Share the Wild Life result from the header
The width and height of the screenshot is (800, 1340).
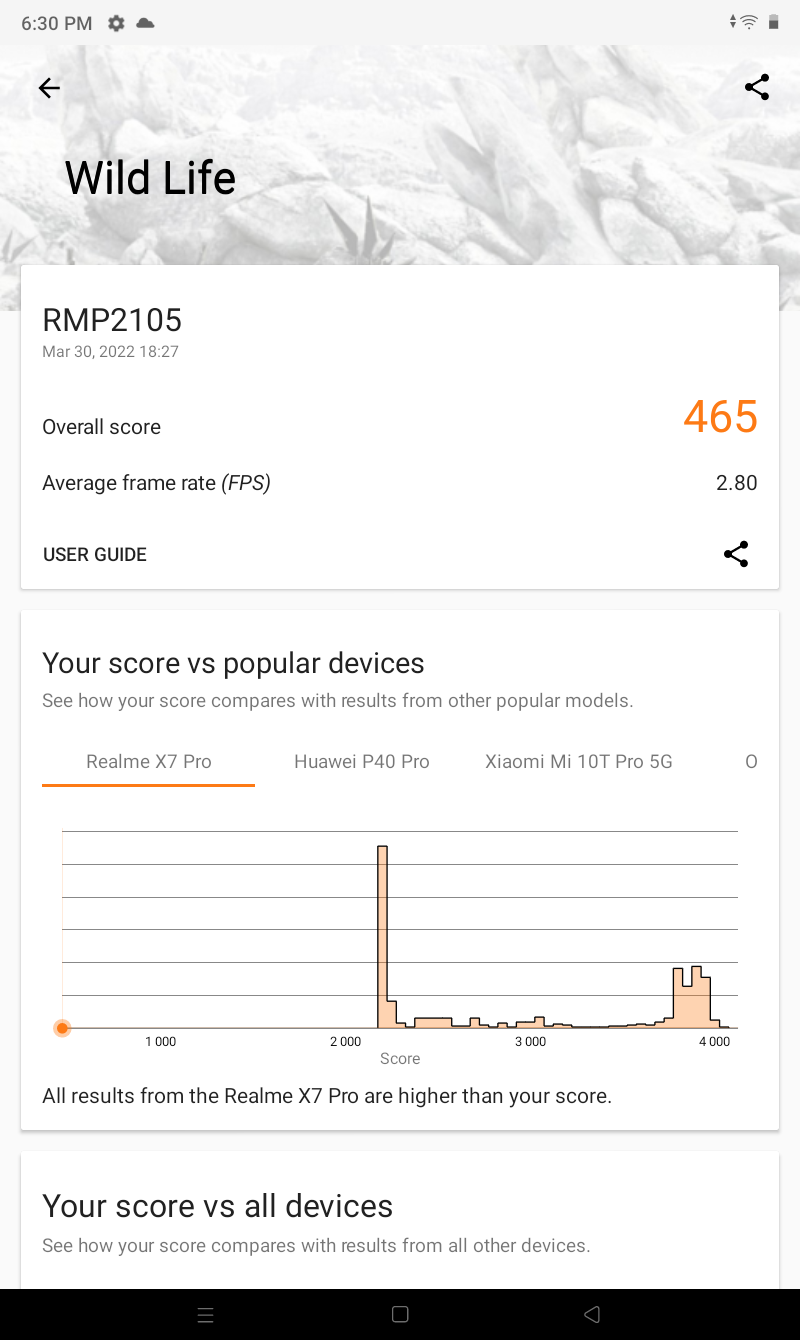tap(757, 87)
